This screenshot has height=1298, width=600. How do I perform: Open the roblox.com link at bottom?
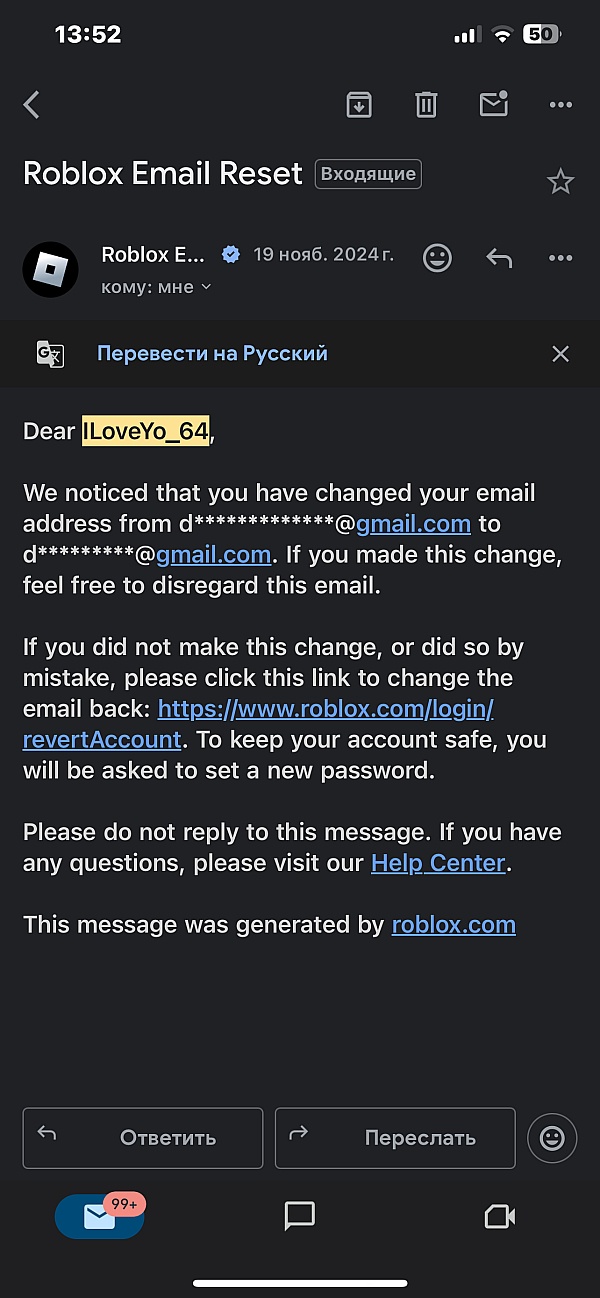point(454,924)
